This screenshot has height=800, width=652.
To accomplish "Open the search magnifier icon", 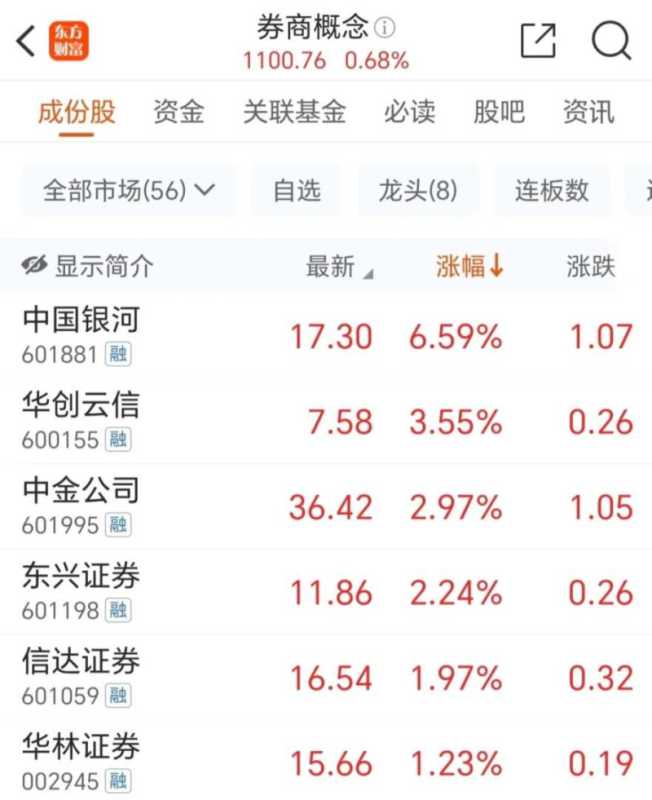I will pos(610,41).
